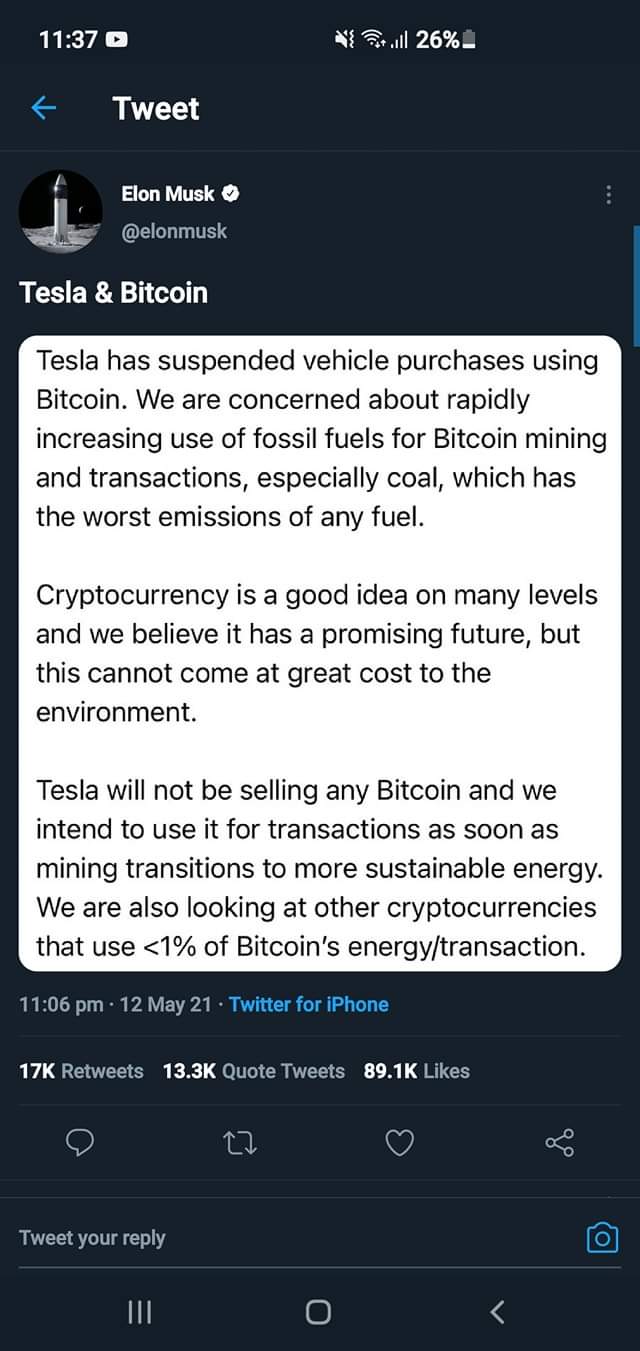The height and width of the screenshot is (1351, 640).
Task: View the 13.3K Quote Tweets
Action: [x=253, y=1071]
